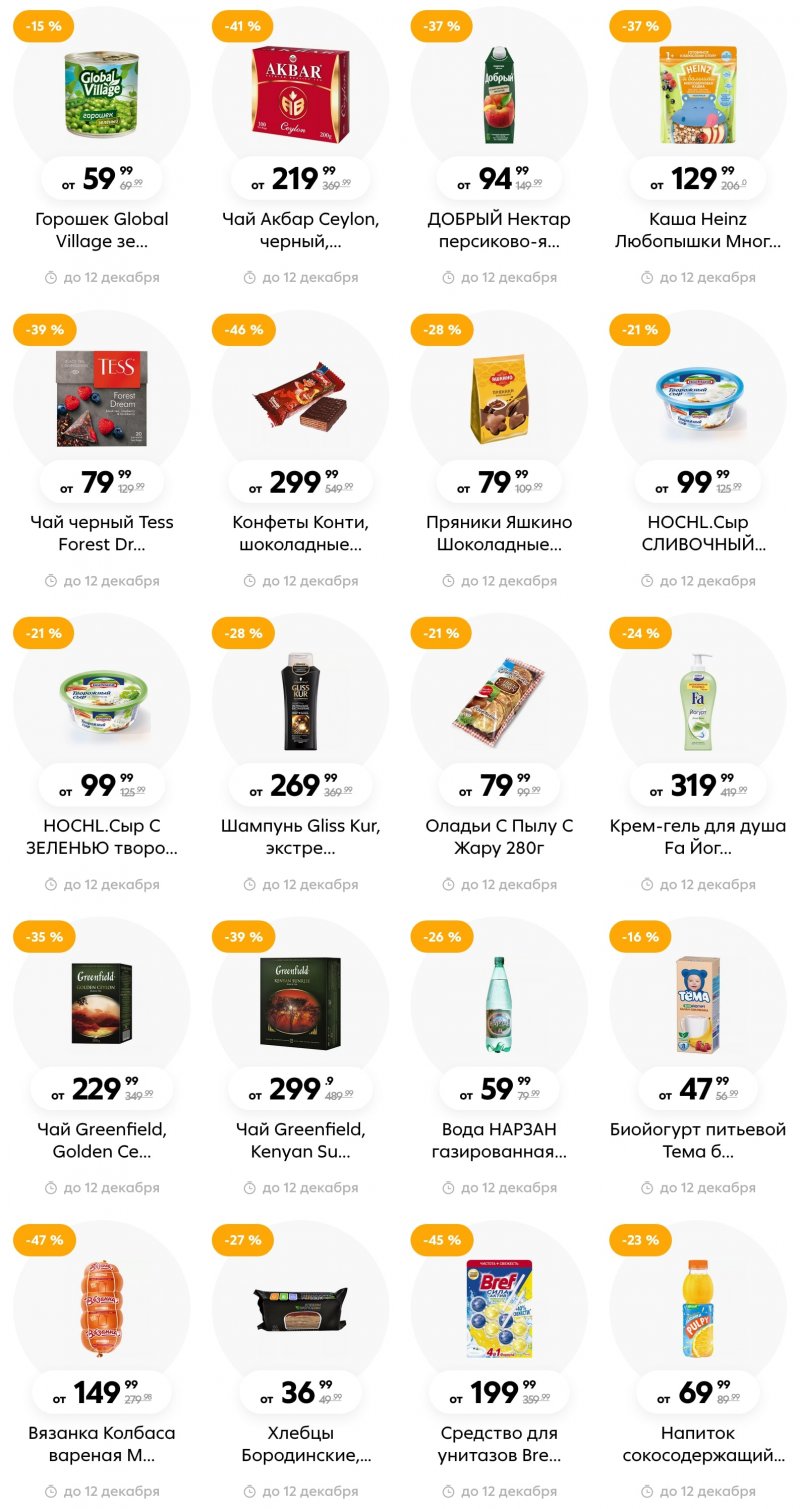The image size is (800, 1509).
Task: Open Вязанка Колбаса вареная card
Action: coord(101,1306)
